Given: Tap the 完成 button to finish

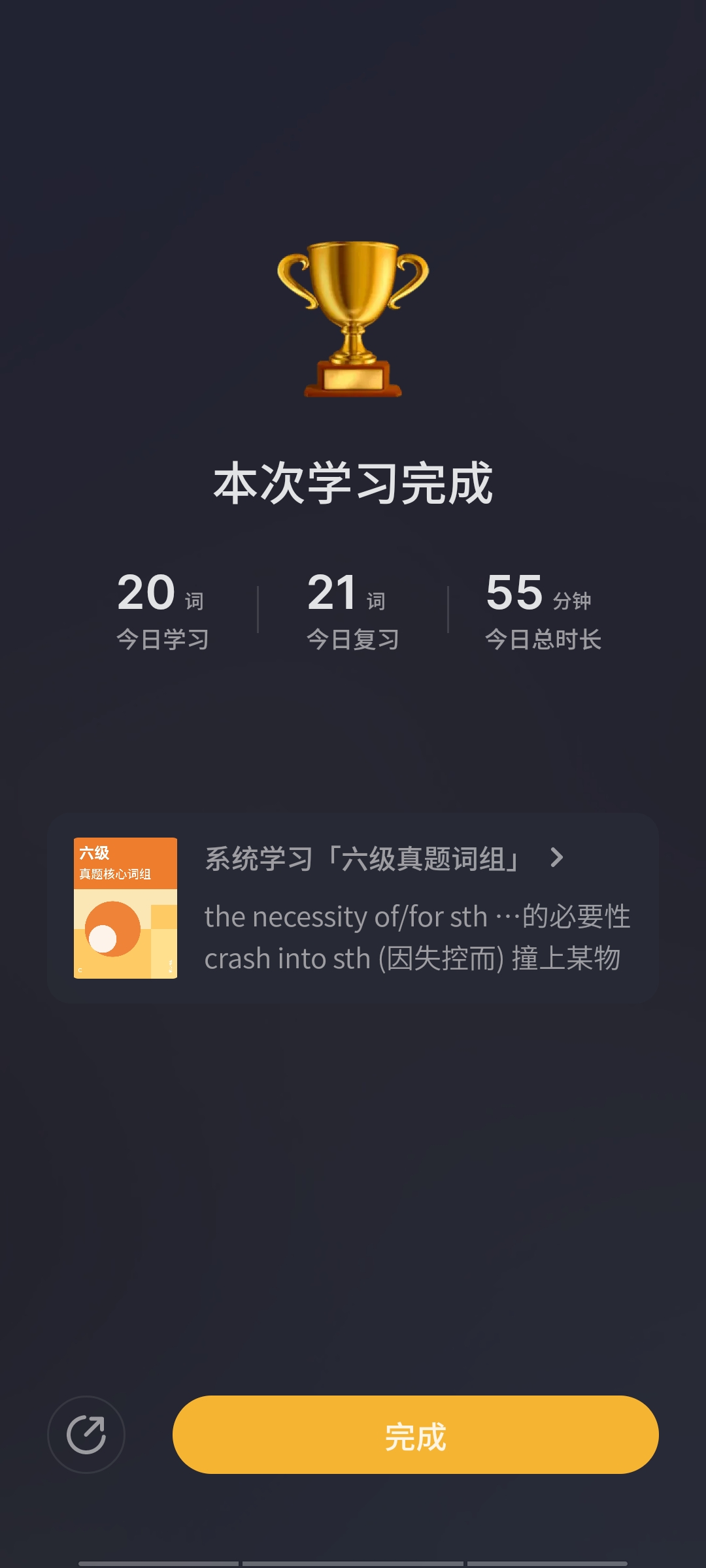Looking at the screenshot, I should pyautogui.click(x=415, y=1435).
